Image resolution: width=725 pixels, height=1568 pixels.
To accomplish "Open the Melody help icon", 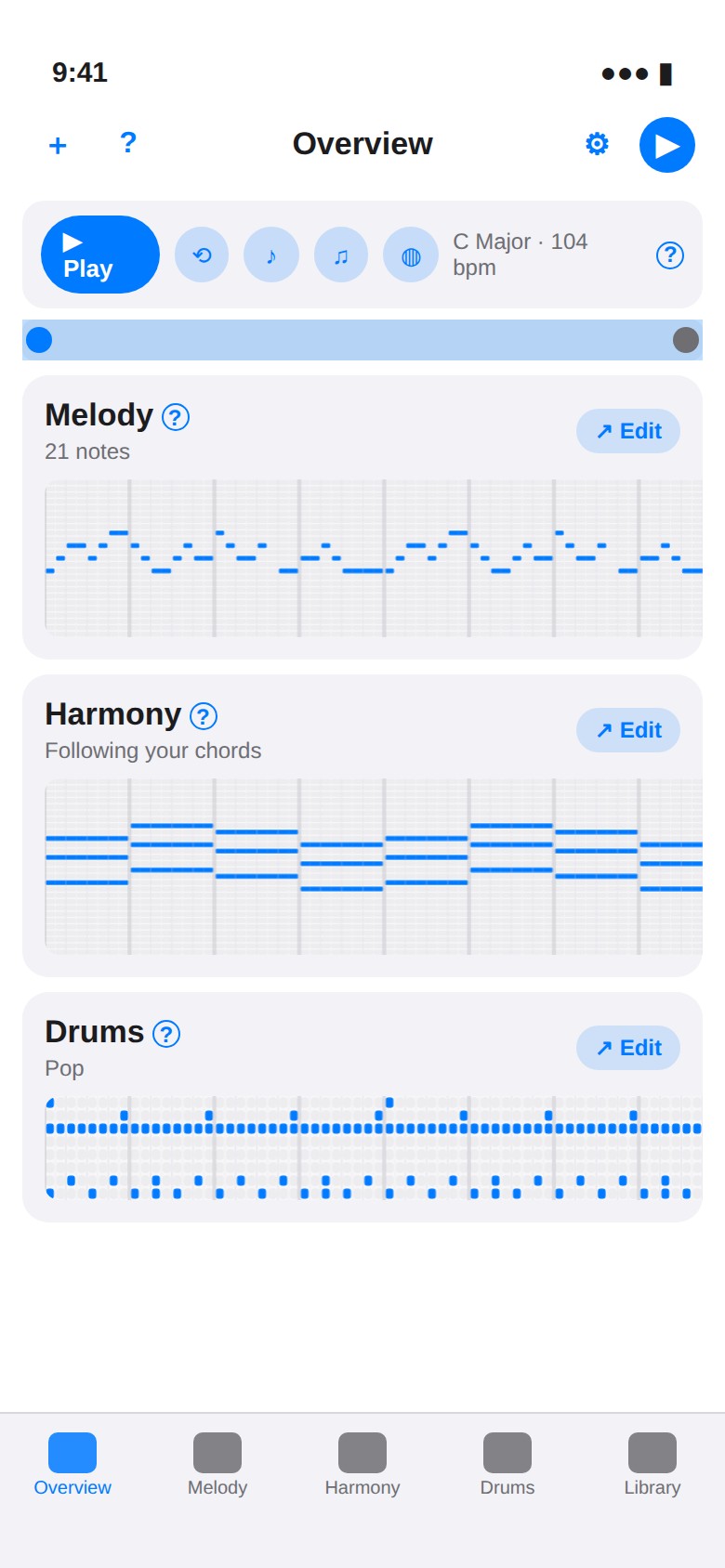I will 176,417.
